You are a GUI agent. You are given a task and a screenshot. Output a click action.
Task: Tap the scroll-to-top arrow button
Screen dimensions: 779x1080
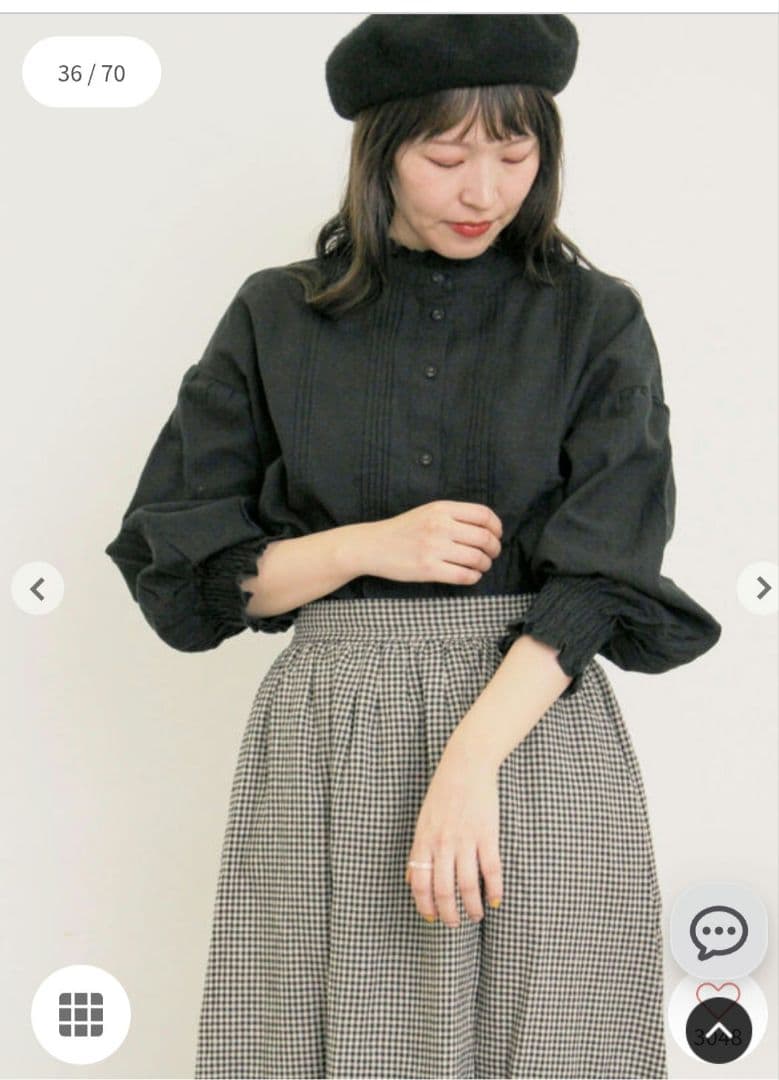(x=719, y=1030)
